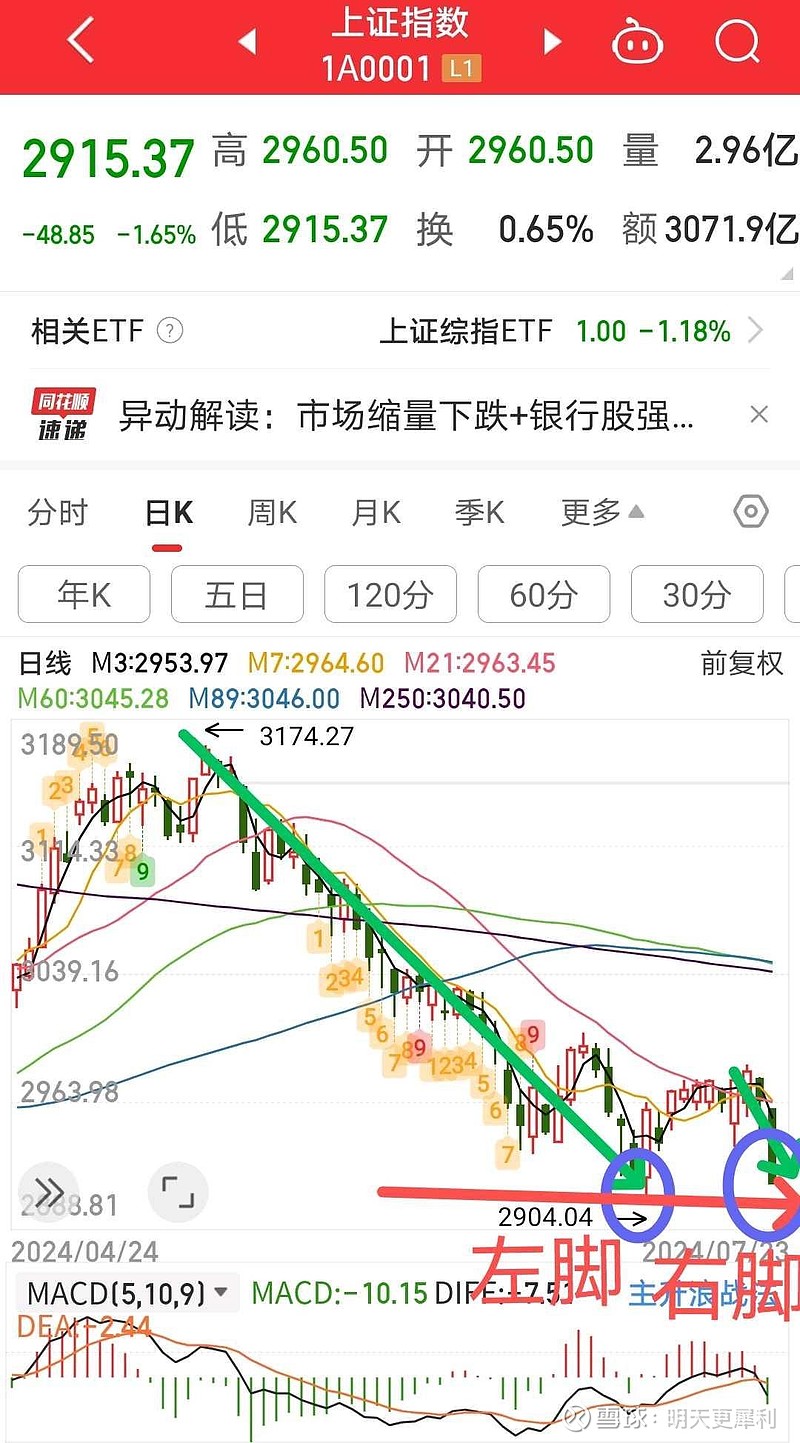The image size is (800, 1443).
Task: Open the robot assistant icon
Action: coord(637,42)
